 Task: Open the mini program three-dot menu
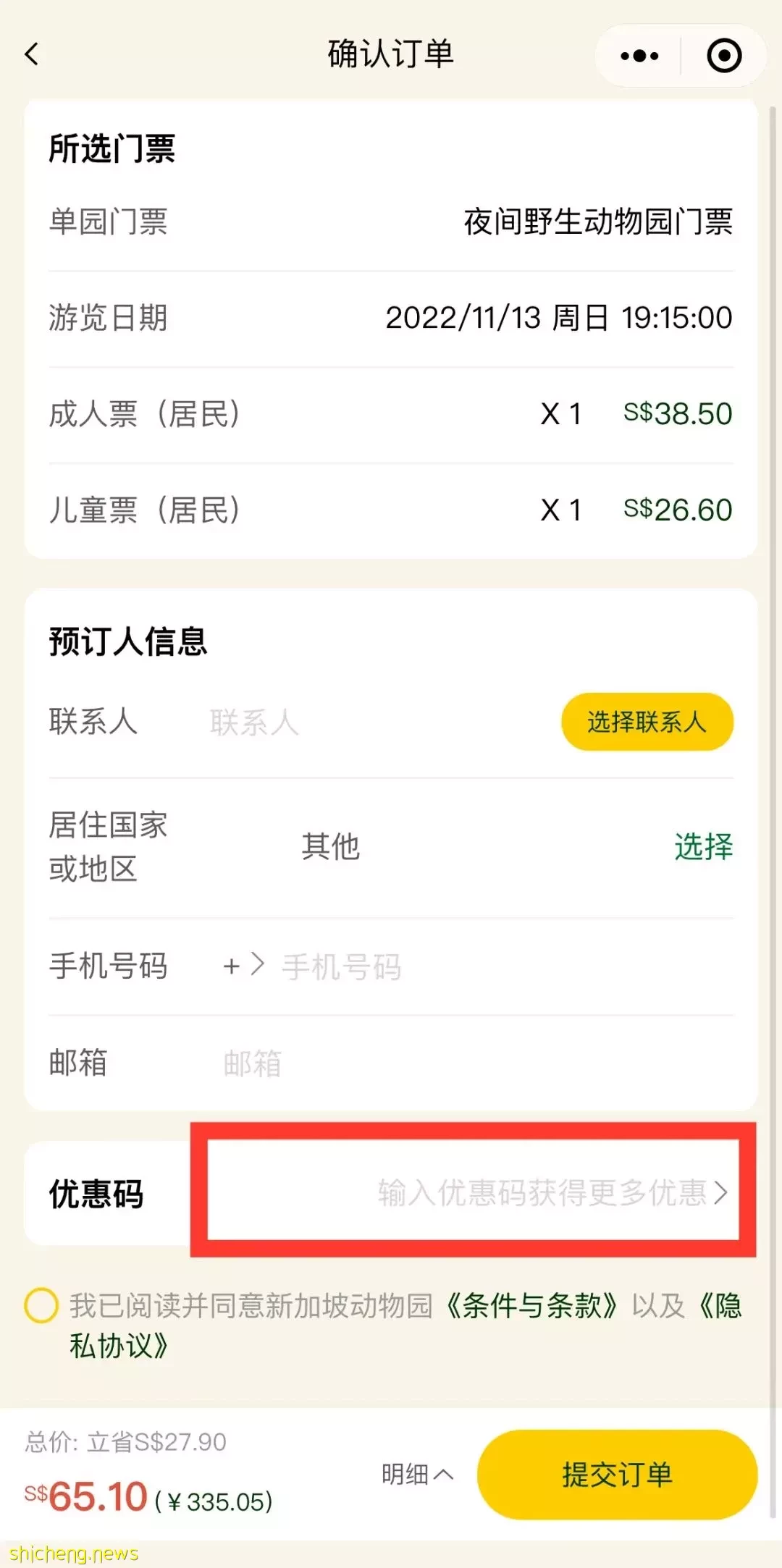point(639,56)
